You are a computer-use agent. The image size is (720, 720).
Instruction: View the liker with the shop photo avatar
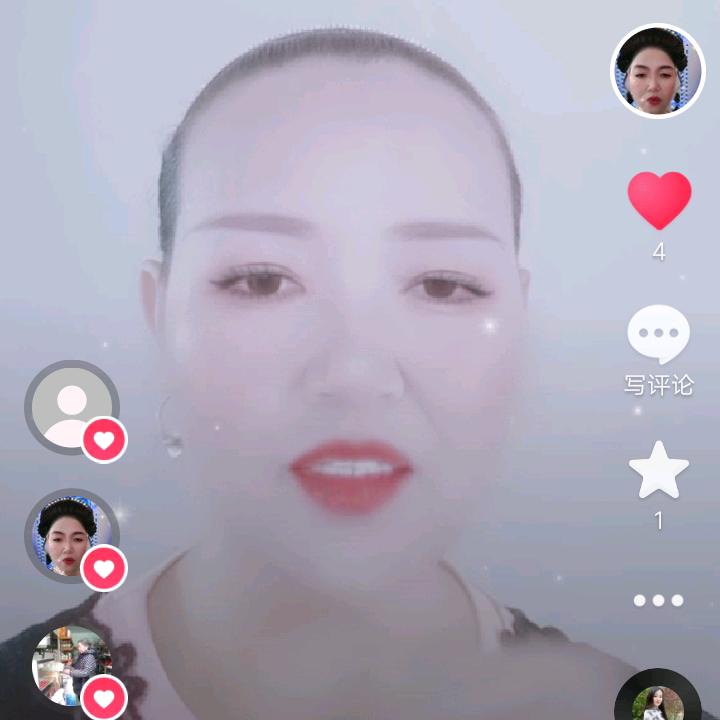click(x=70, y=666)
